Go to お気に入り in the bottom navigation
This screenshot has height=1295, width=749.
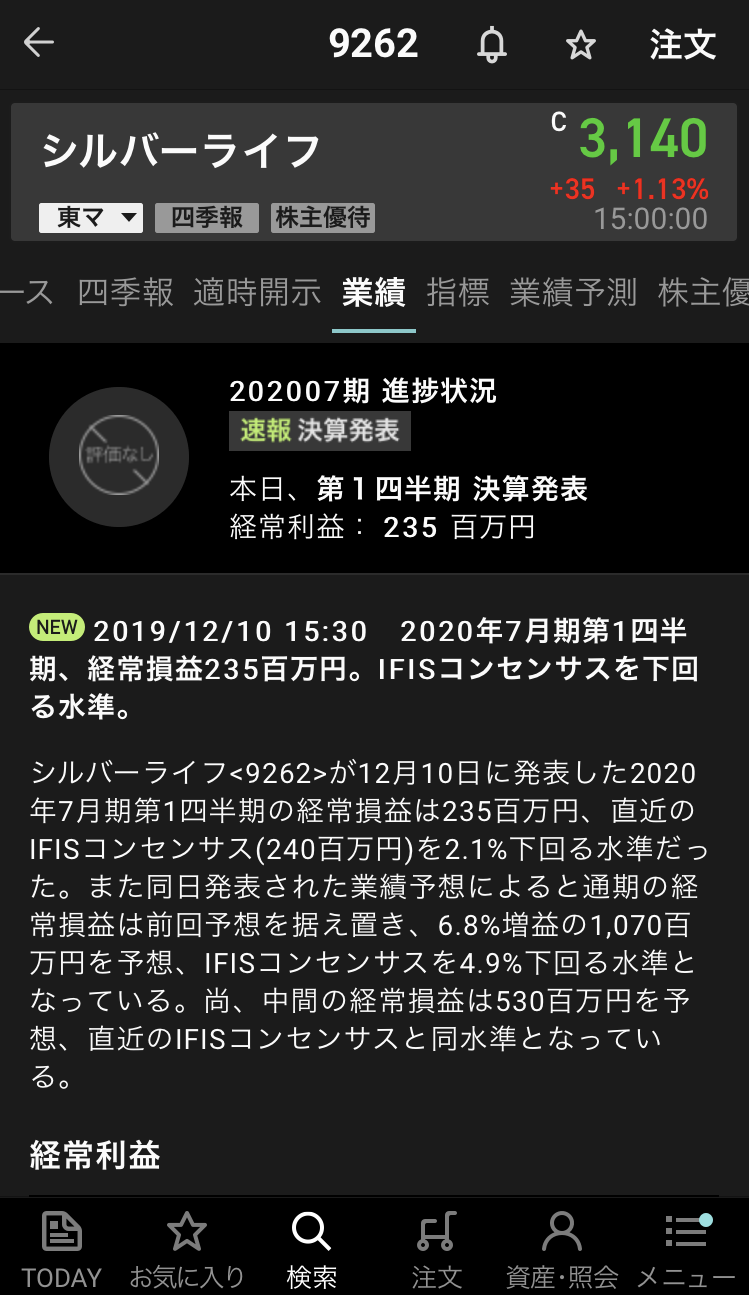(x=187, y=1247)
